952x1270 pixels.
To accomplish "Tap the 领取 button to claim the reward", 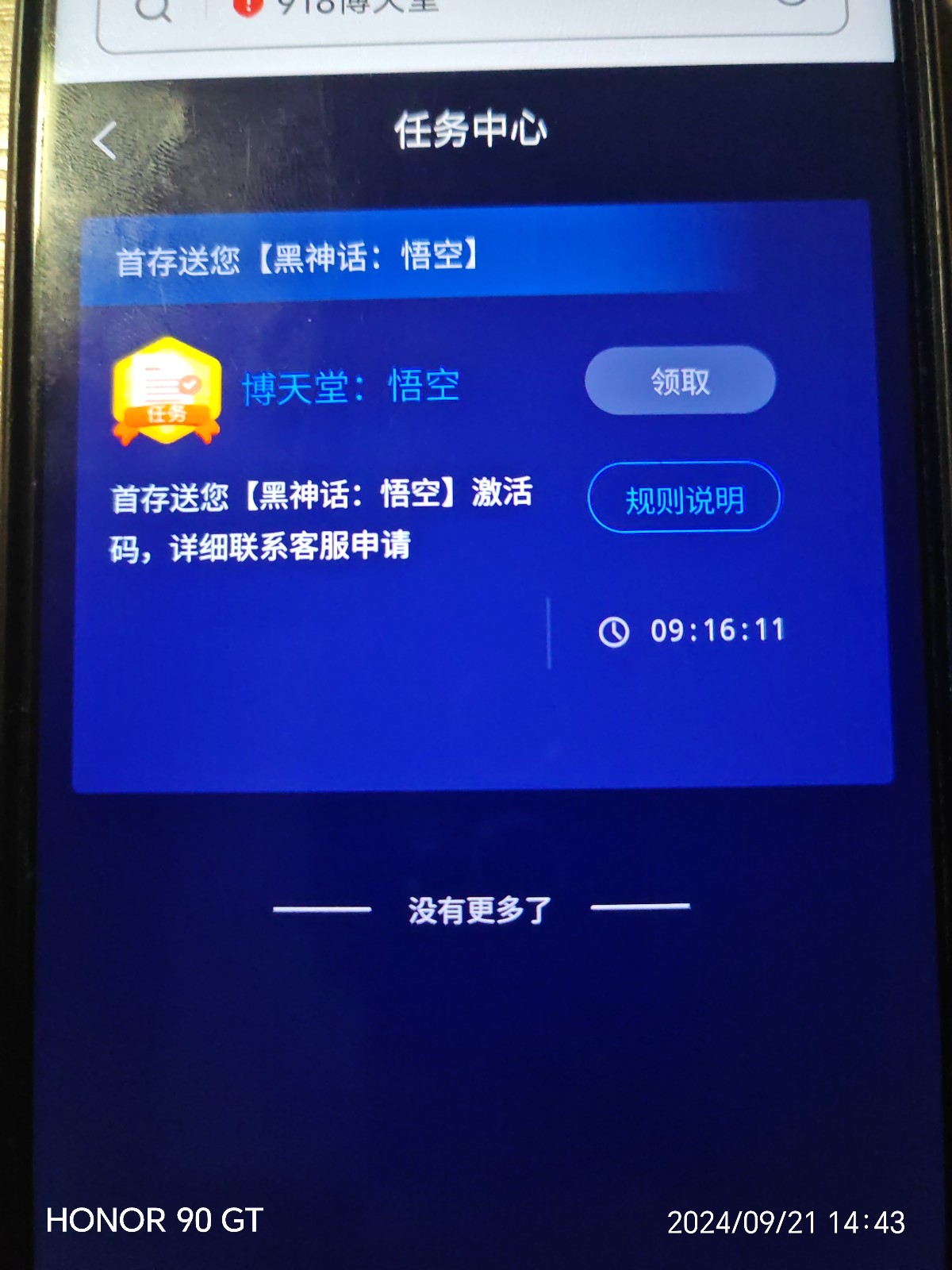I will (680, 381).
